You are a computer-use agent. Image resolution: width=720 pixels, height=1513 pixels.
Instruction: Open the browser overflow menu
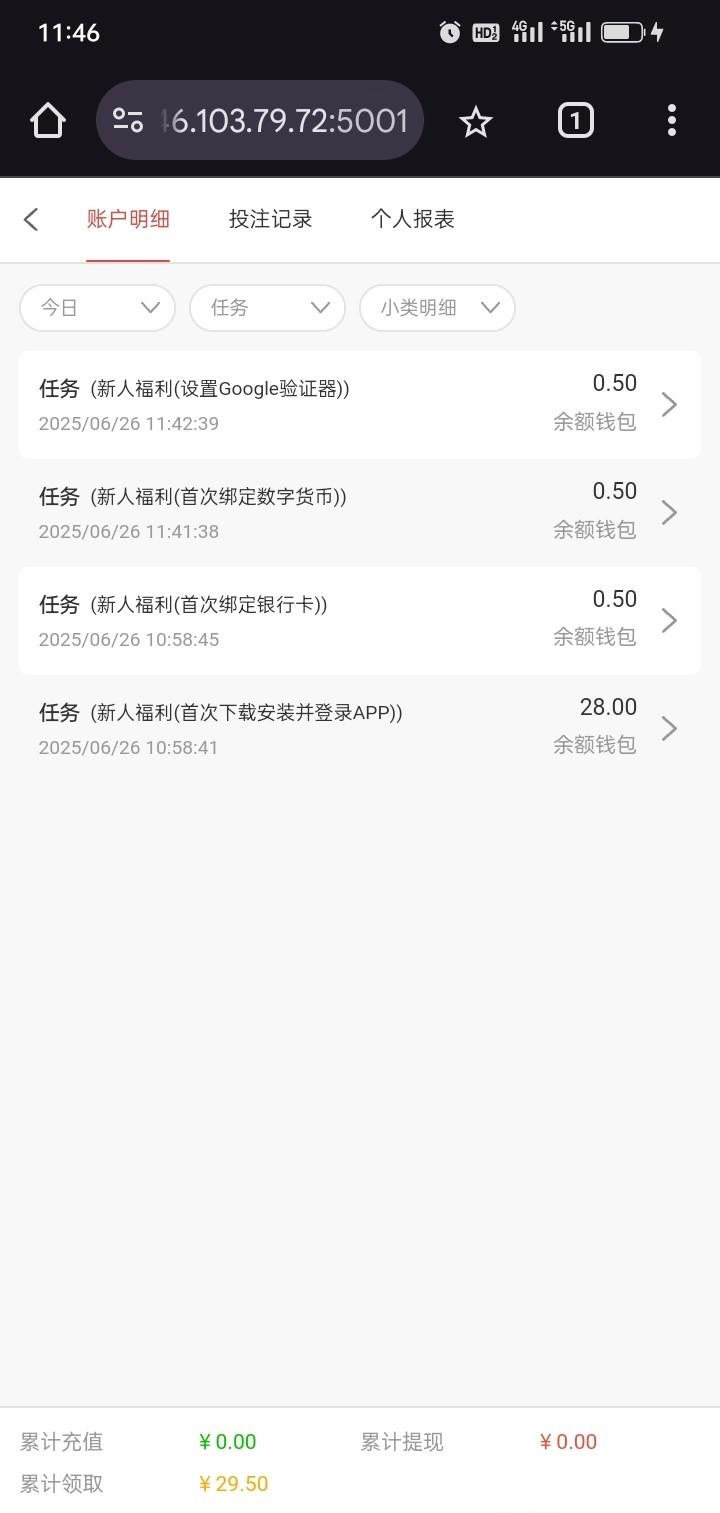[x=671, y=121]
